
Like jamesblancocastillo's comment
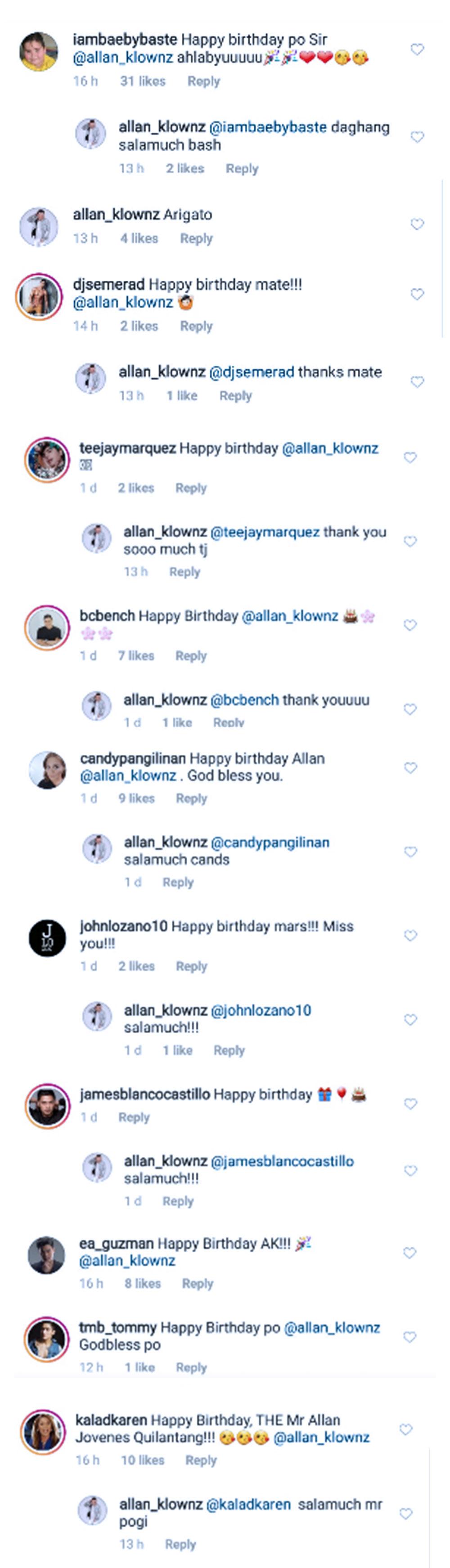coord(410,1103)
